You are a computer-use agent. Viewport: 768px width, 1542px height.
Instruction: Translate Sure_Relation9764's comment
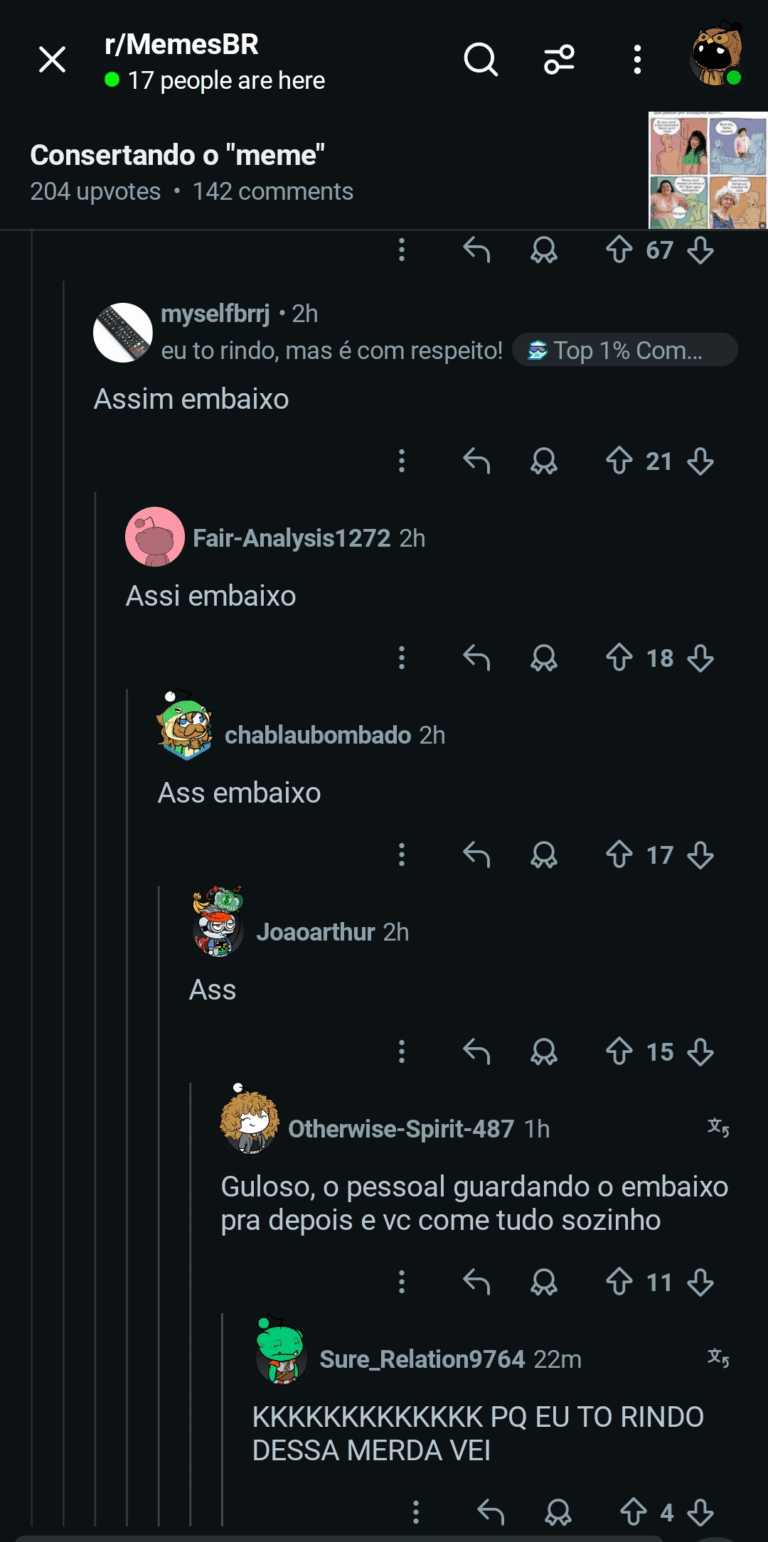point(718,1359)
